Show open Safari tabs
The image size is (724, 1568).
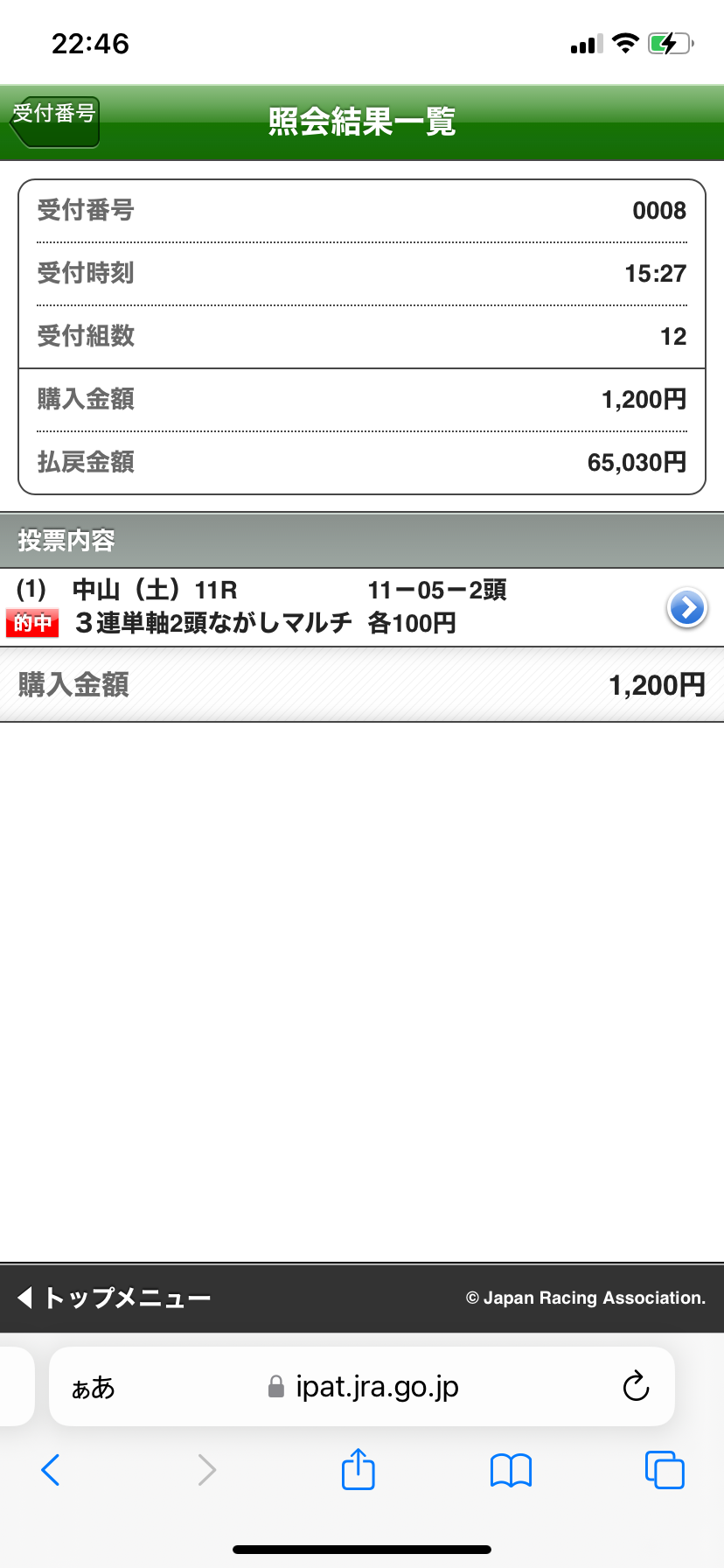(x=665, y=1470)
